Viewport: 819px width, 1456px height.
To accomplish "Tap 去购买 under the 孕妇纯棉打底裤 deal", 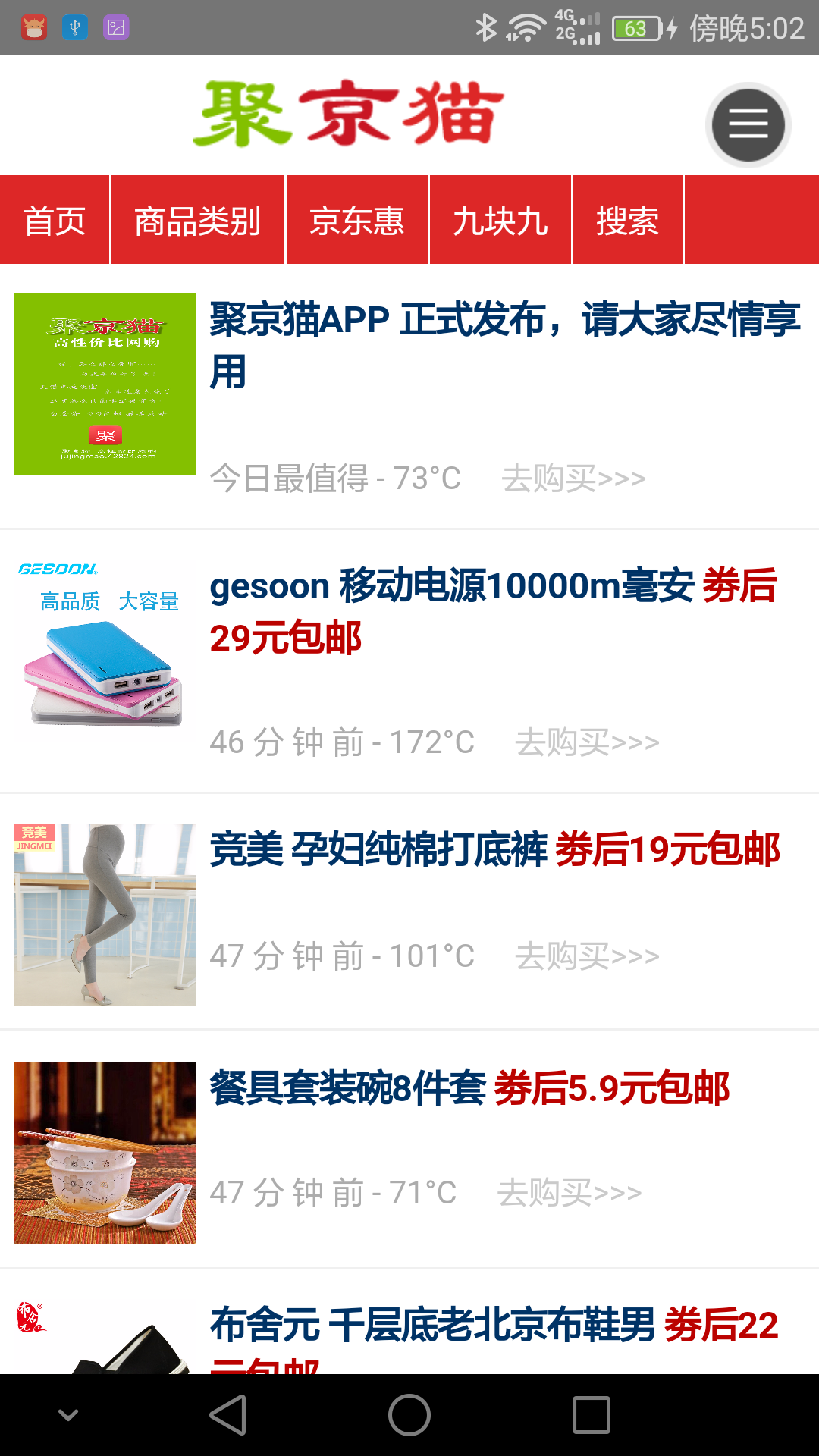I will click(x=587, y=956).
